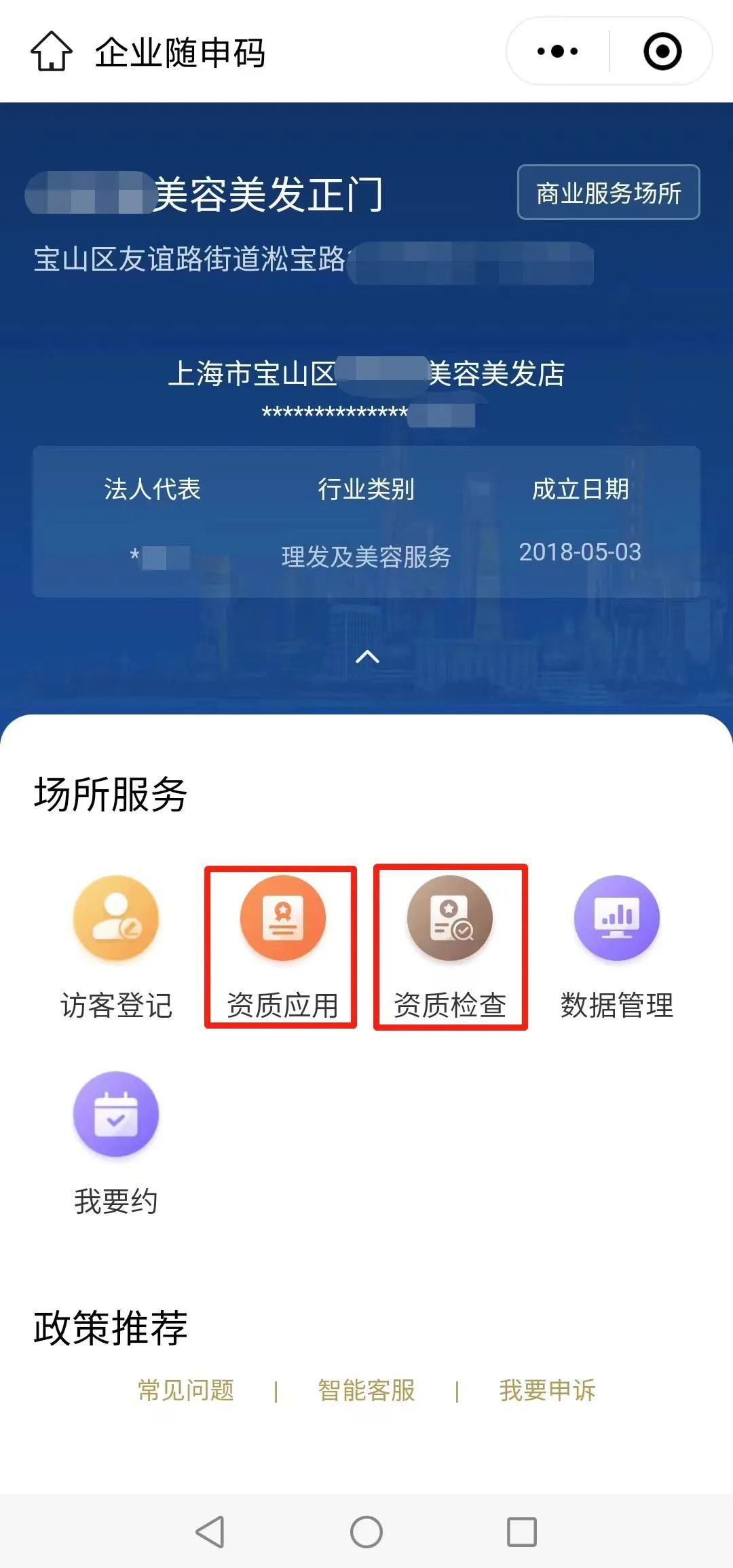The width and height of the screenshot is (733, 1568).
Task: Open the mini program more options menu
Action: (557, 52)
